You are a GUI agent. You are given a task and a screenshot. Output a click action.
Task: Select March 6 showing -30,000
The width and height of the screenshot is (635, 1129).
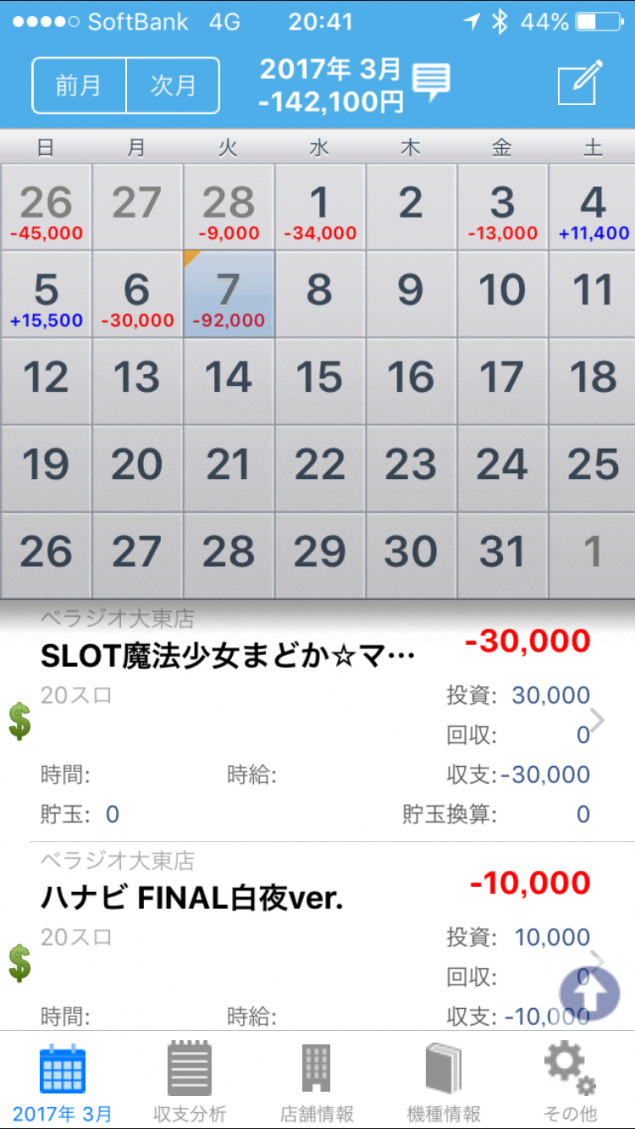coord(137,295)
